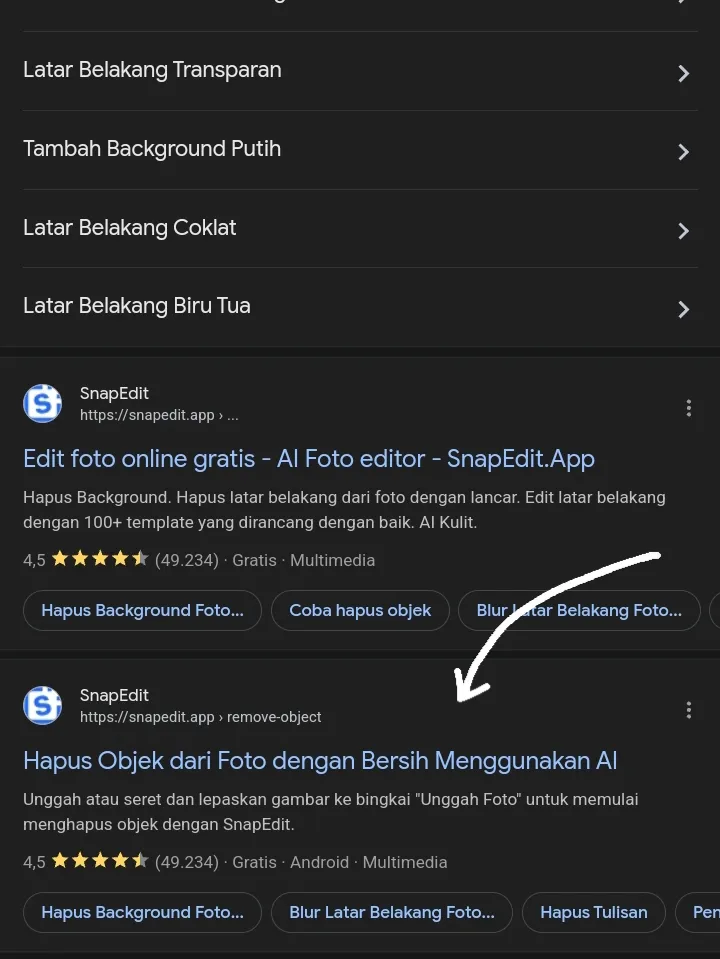Tap Hapus Tulisan chip
Viewport: 720px width, 959px height.
click(593, 913)
